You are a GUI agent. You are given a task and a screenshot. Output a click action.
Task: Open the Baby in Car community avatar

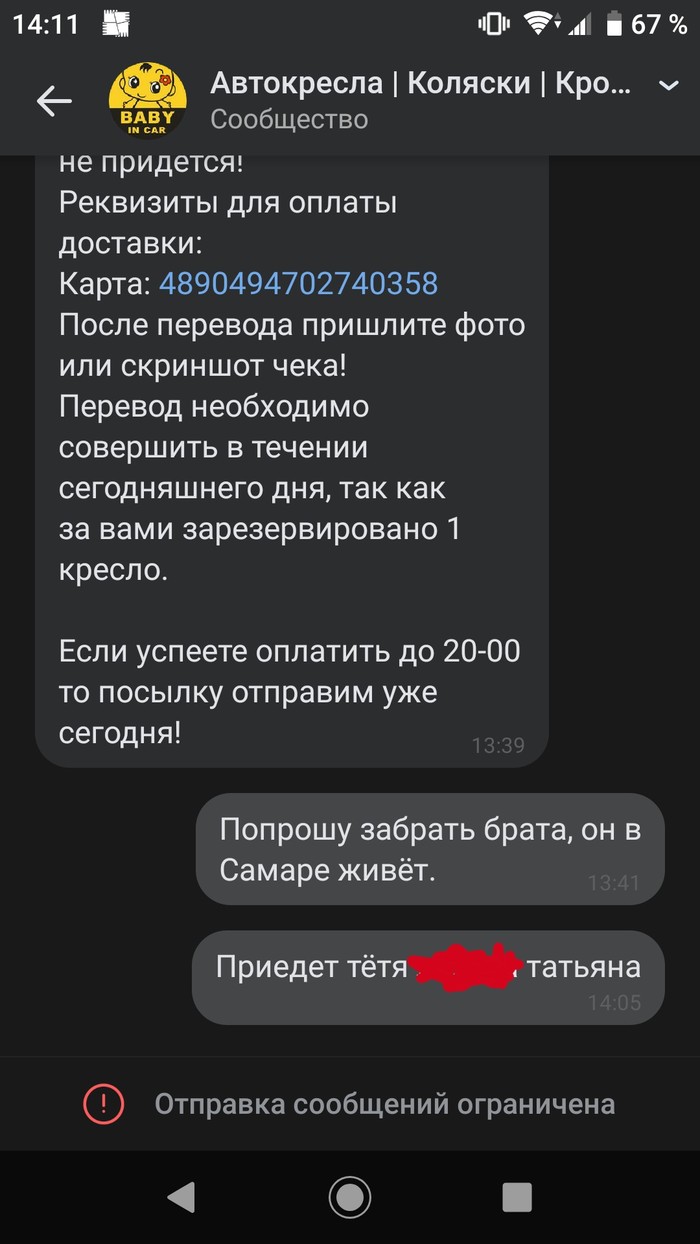pos(147,100)
